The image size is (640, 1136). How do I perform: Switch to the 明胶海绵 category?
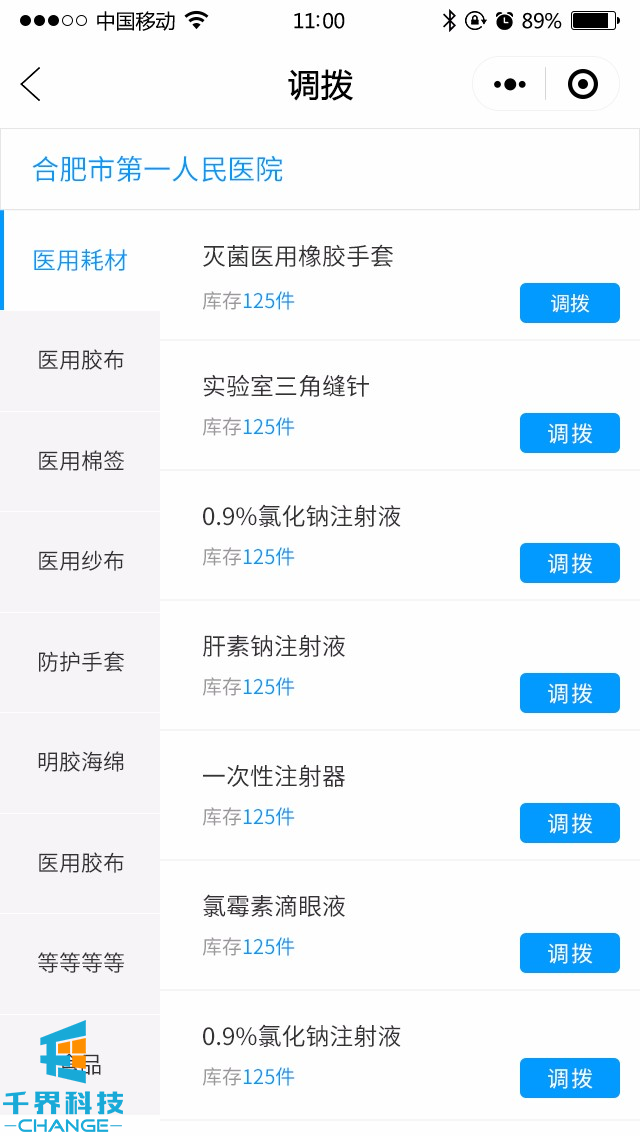(x=81, y=762)
